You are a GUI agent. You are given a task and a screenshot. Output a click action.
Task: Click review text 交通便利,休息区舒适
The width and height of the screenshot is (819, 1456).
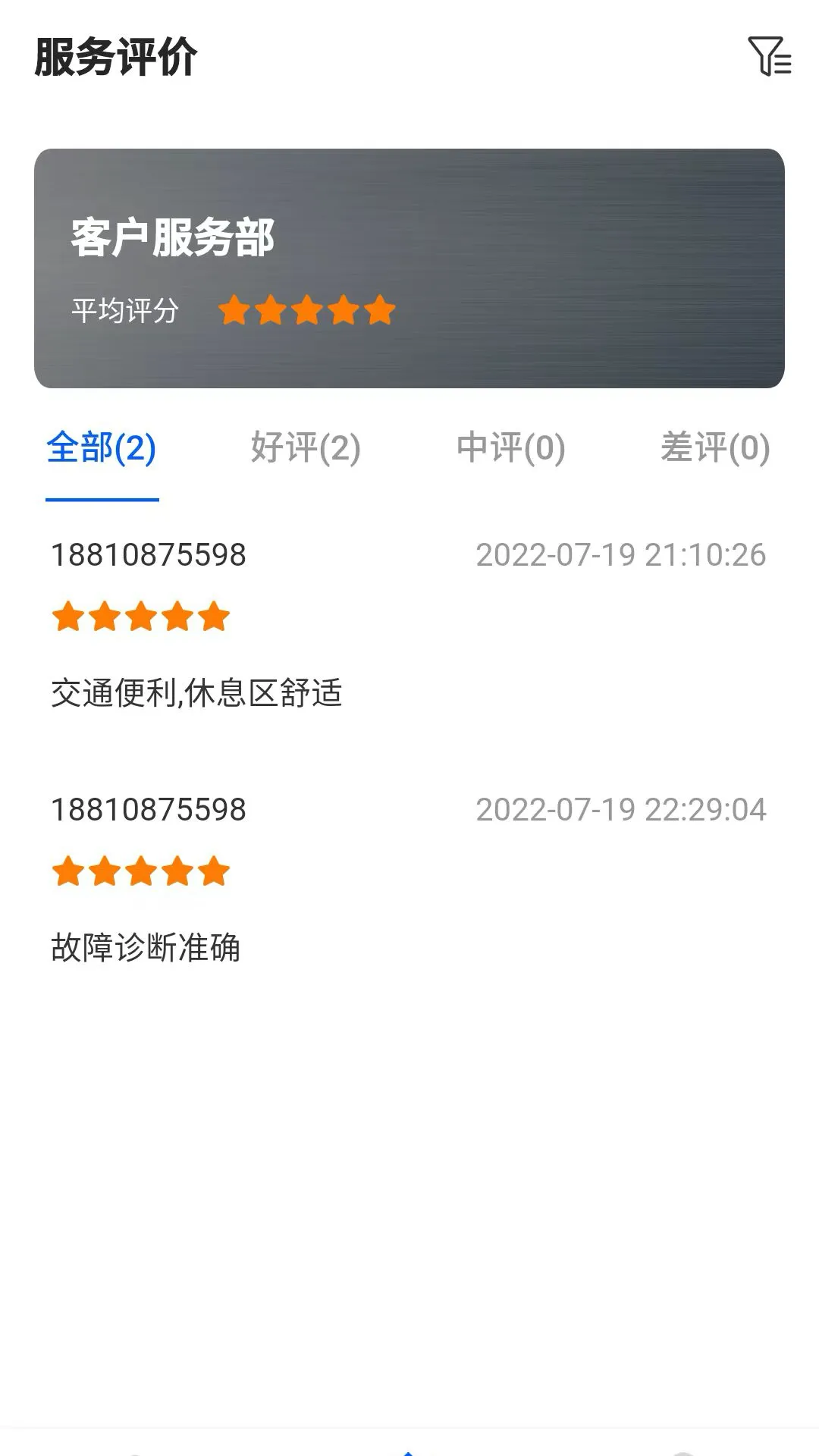pyautogui.click(x=196, y=692)
